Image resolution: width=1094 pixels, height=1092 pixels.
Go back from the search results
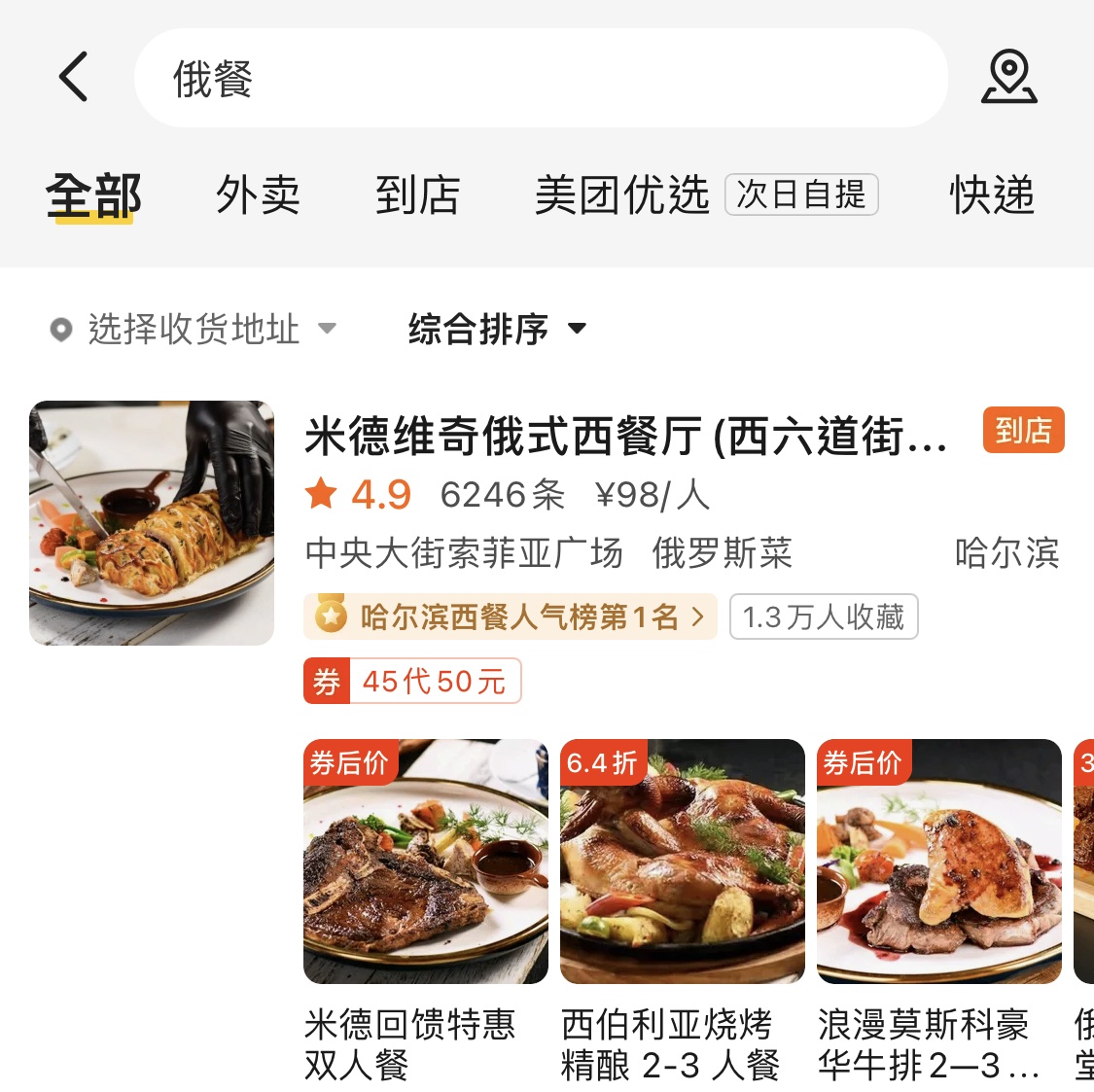74,77
